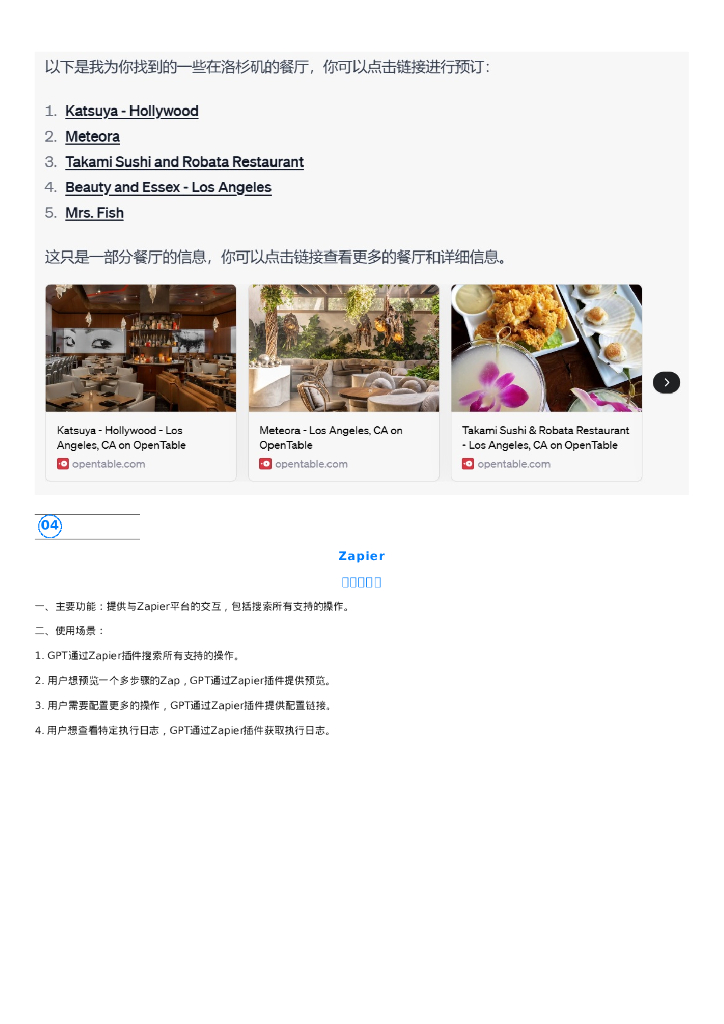
Task: Click the opentable.com source label under Meteora
Action: [309, 463]
